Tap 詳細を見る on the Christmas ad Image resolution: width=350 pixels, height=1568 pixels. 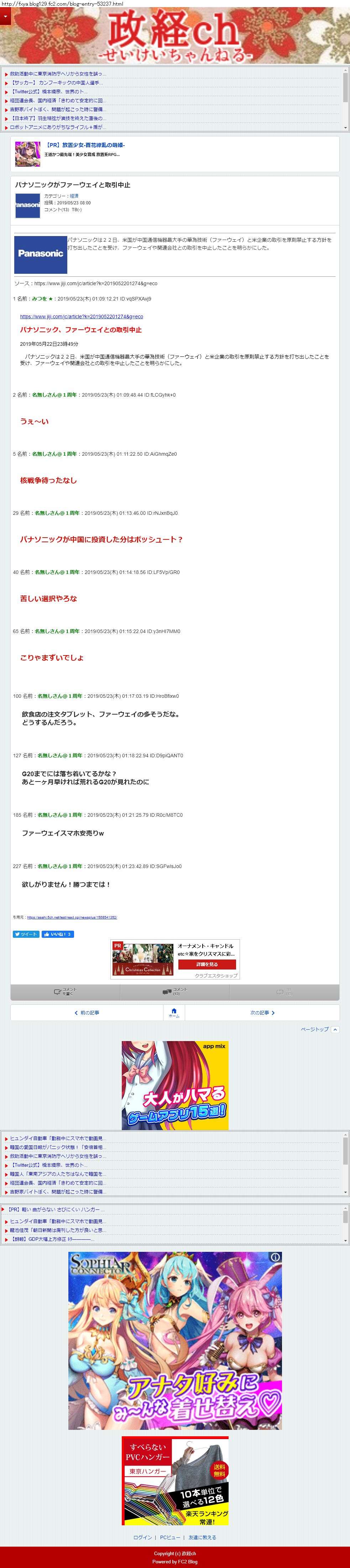[207, 964]
